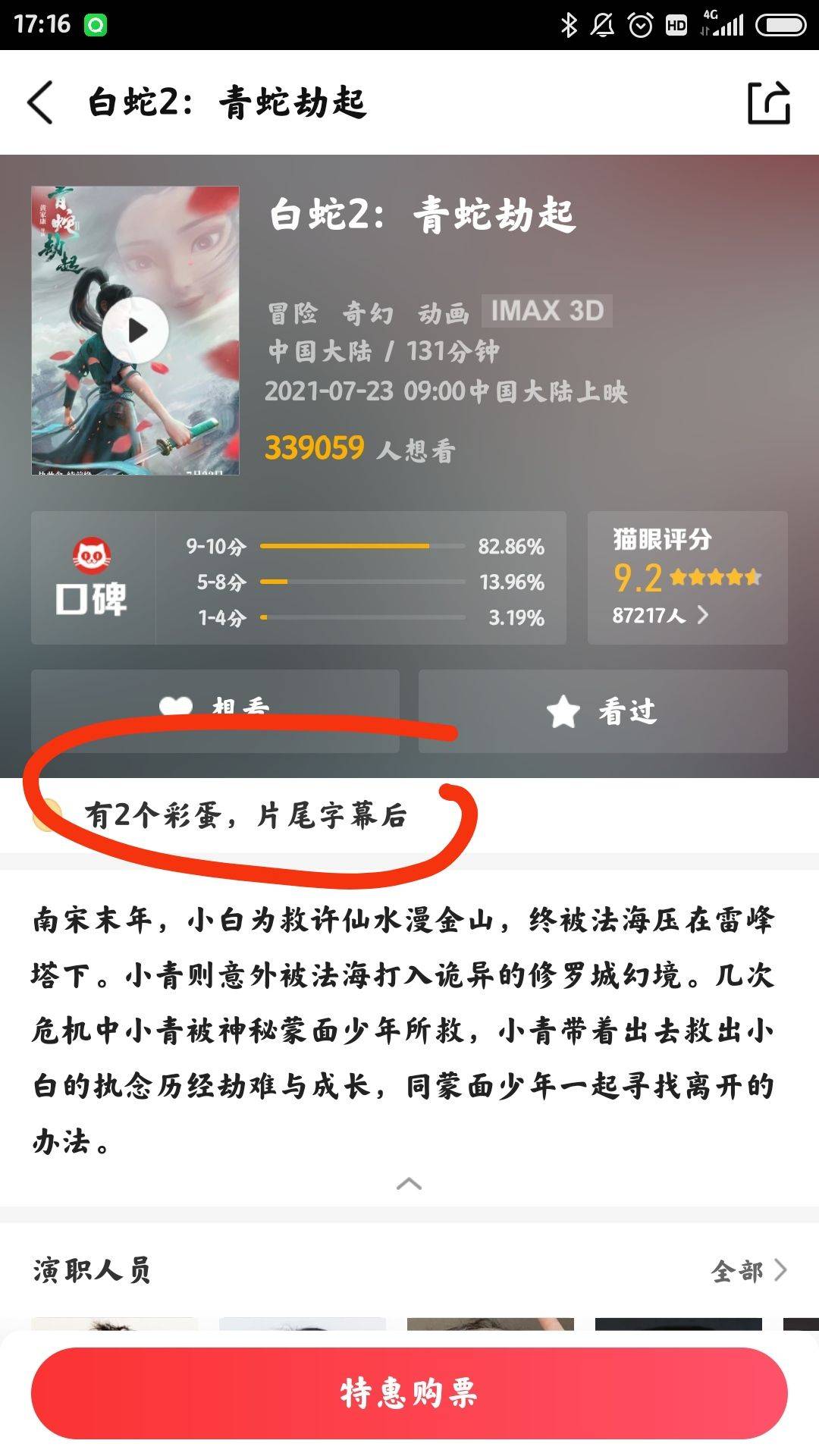View 全部 cast and crew
This screenshot has width=819, height=1456.
748,1270
